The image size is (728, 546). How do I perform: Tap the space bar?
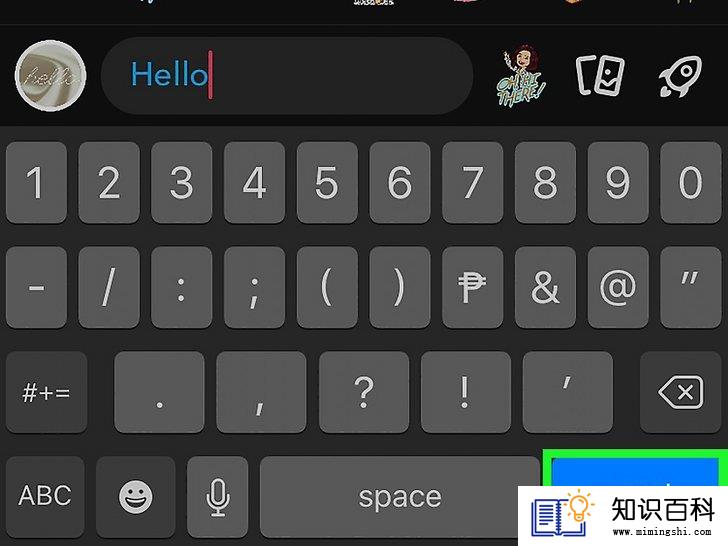coord(399,496)
